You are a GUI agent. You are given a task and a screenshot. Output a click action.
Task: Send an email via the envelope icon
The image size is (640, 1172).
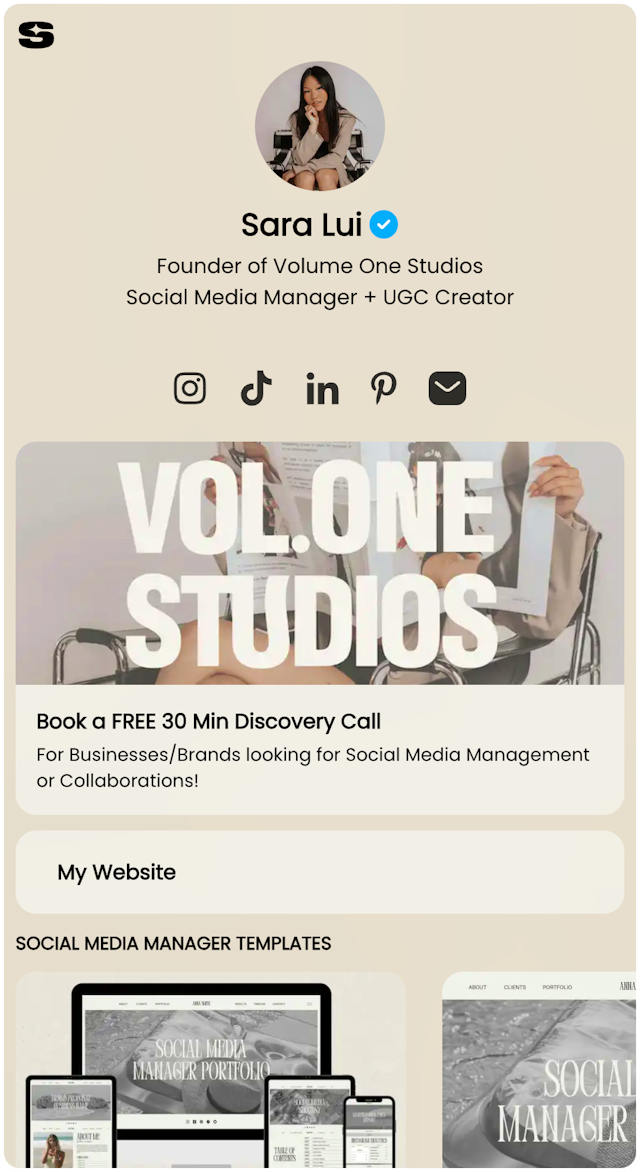(x=447, y=388)
